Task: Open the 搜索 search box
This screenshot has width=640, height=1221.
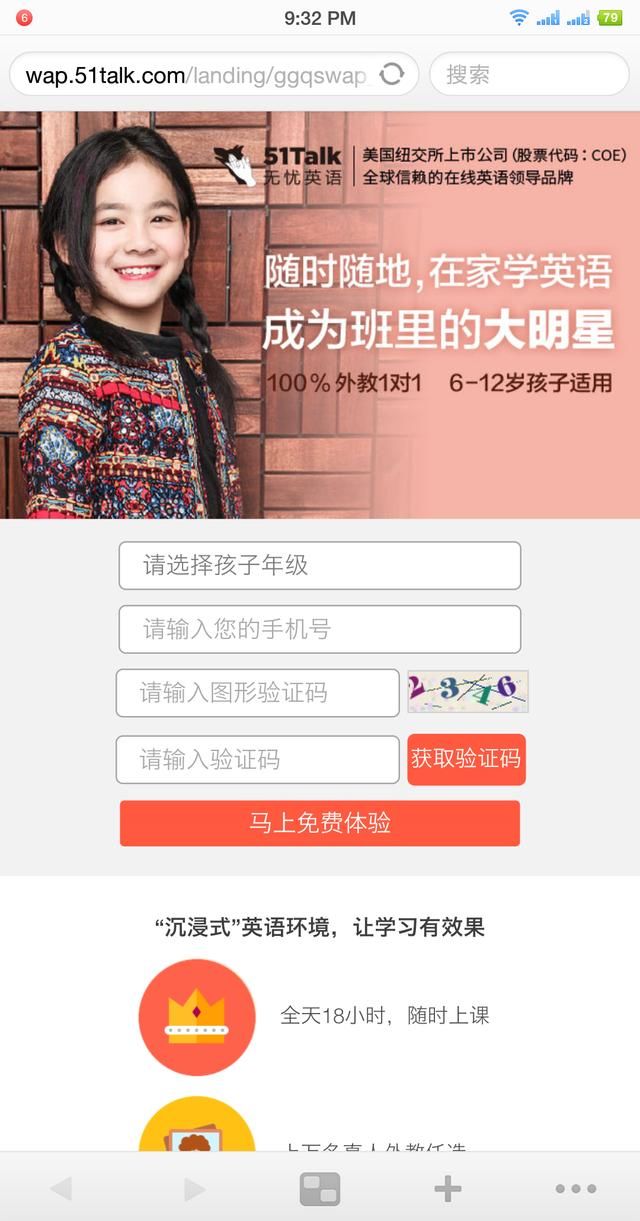Action: tap(528, 75)
